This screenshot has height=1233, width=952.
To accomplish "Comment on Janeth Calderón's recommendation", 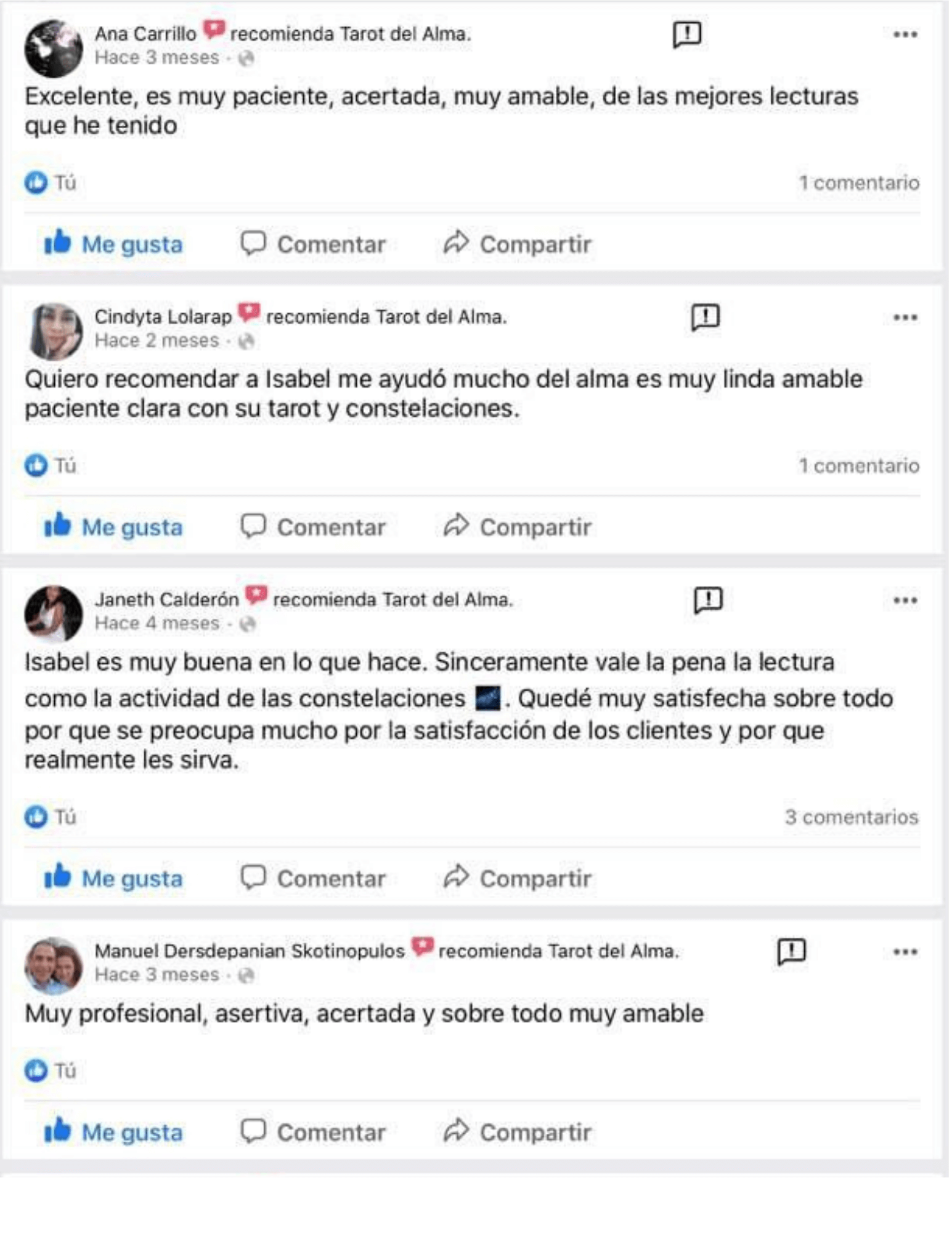I will (x=313, y=878).
